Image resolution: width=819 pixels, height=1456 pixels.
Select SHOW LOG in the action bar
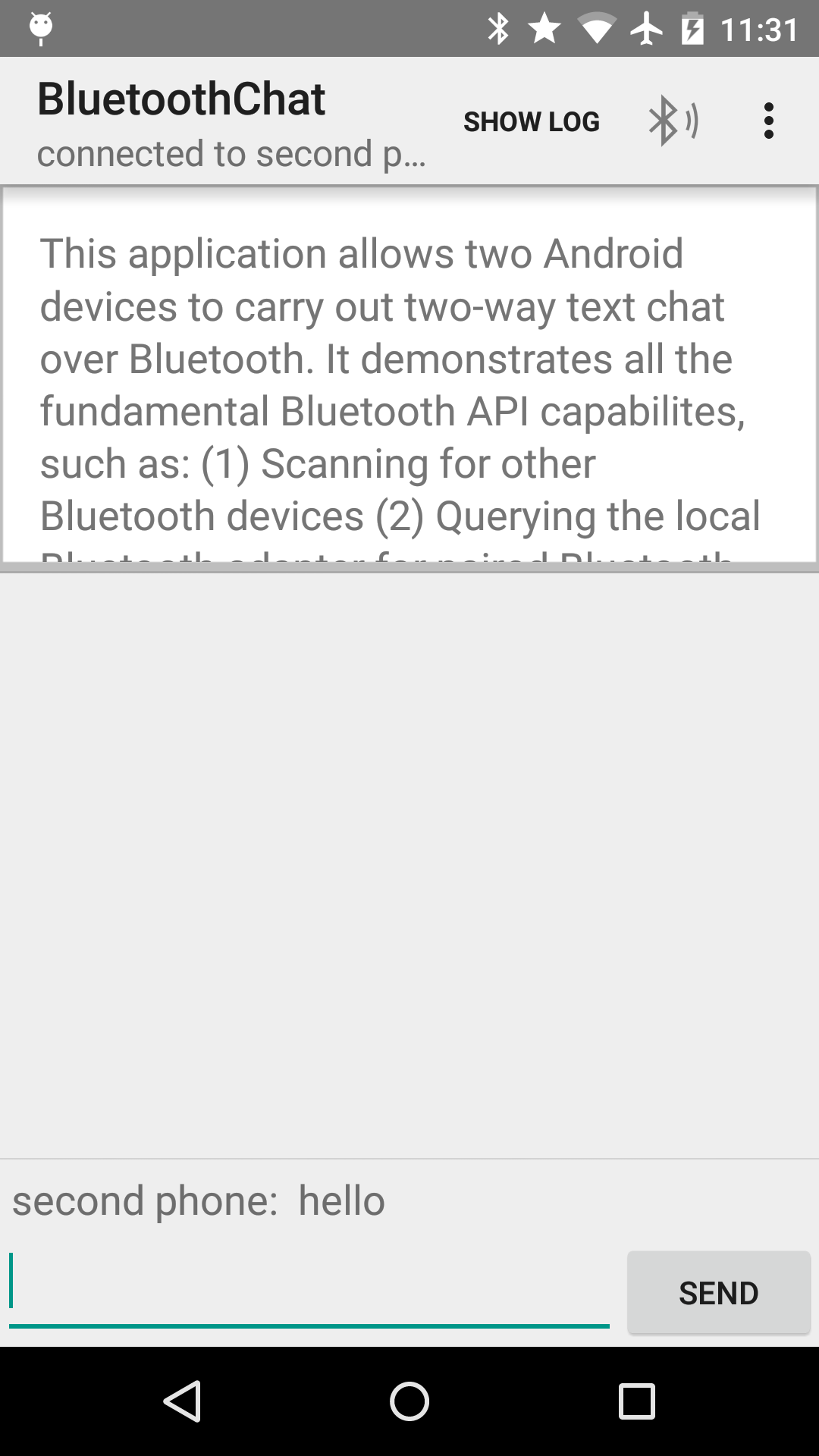point(532,121)
